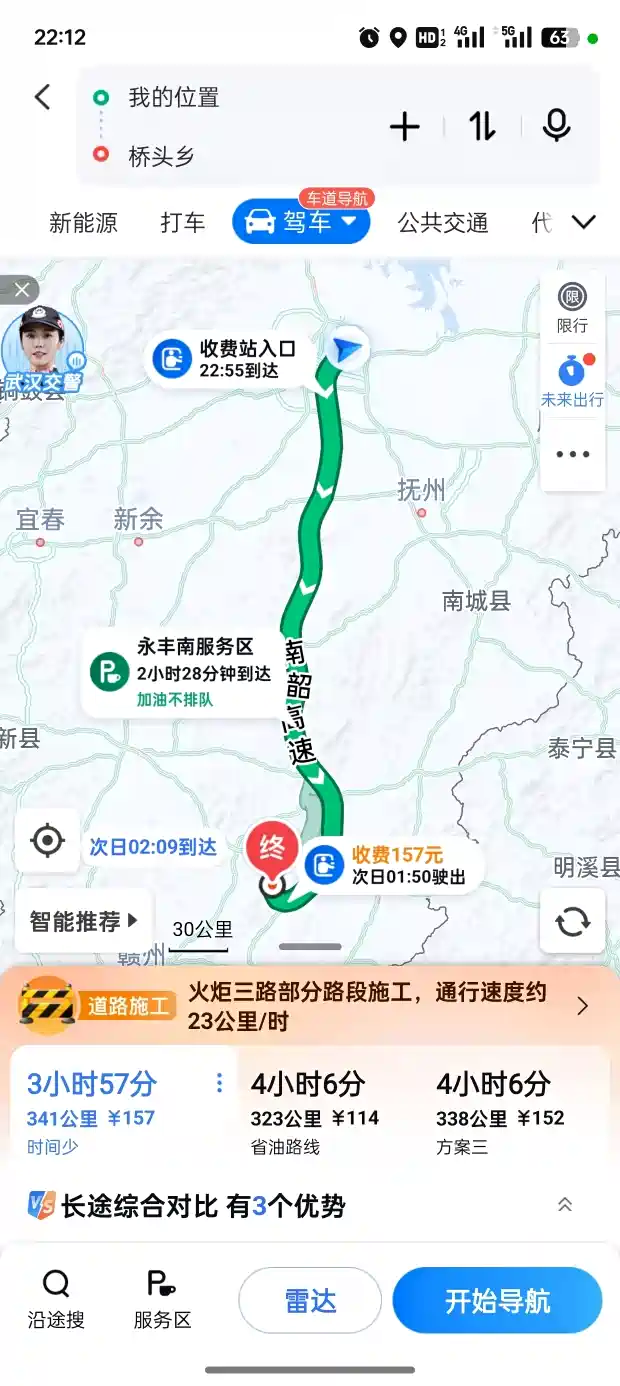The image size is (620, 1386).
Task: Start voice input with the microphone
Action: (x=556, y=127)
